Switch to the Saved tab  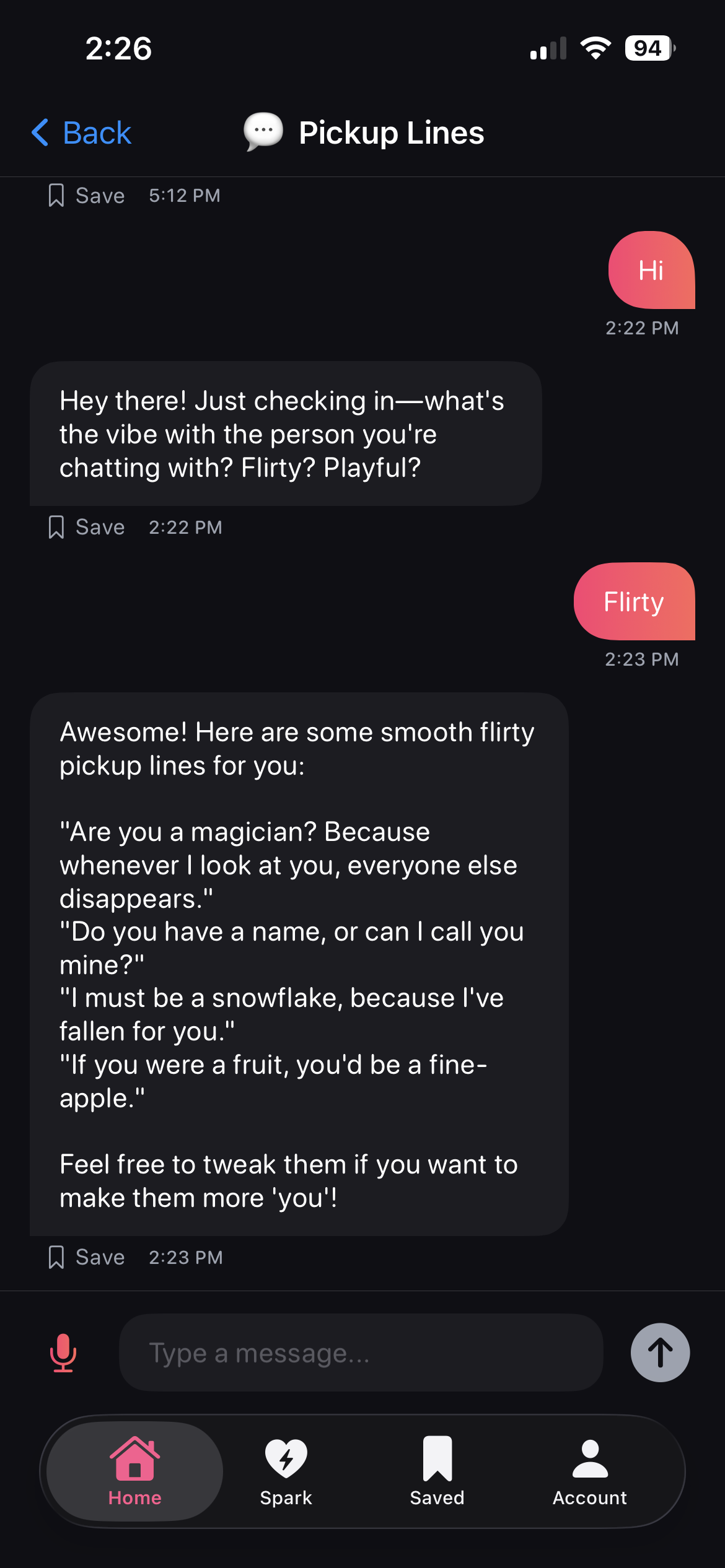point(437,1474)
